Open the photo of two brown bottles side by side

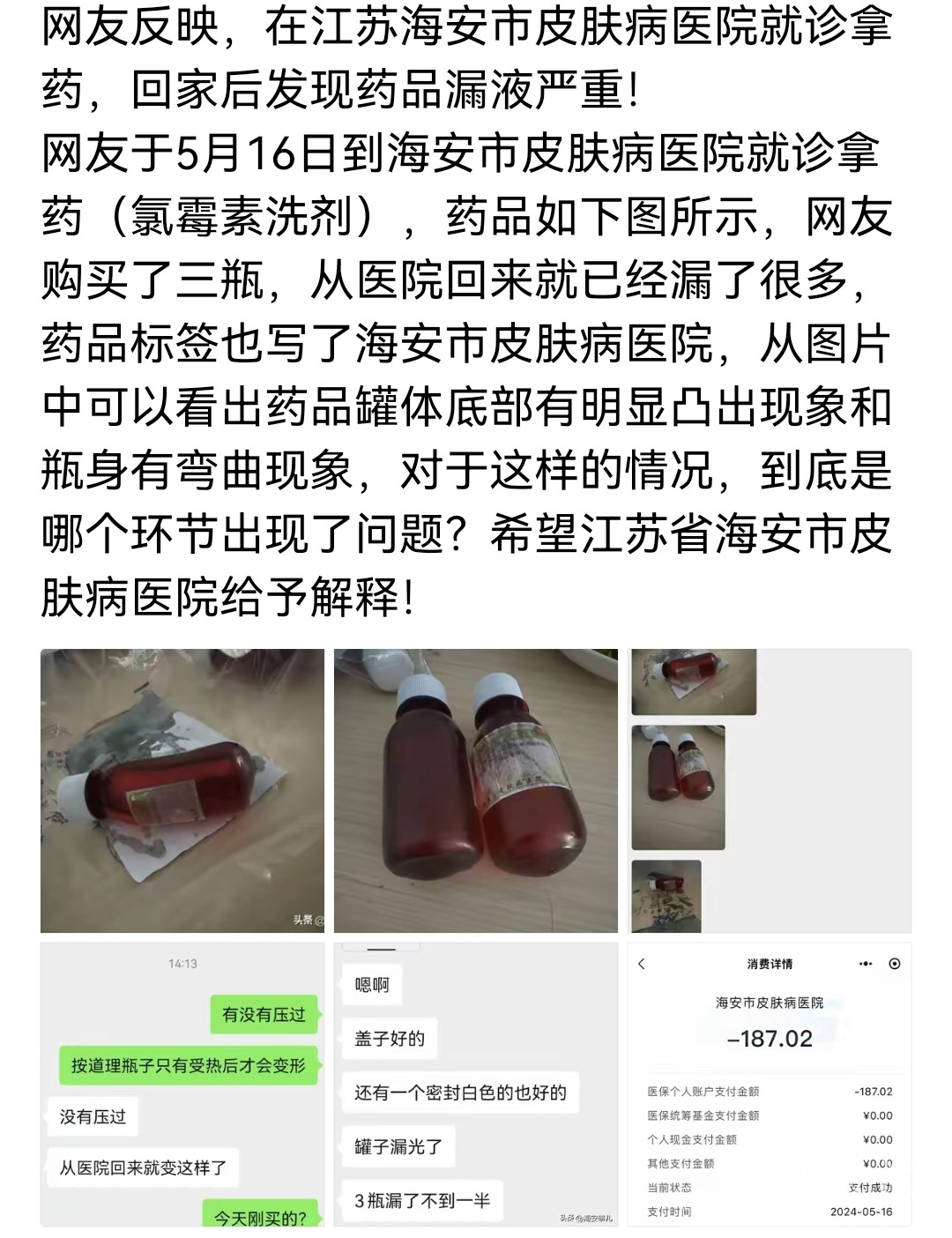click(x=475, y=790)
